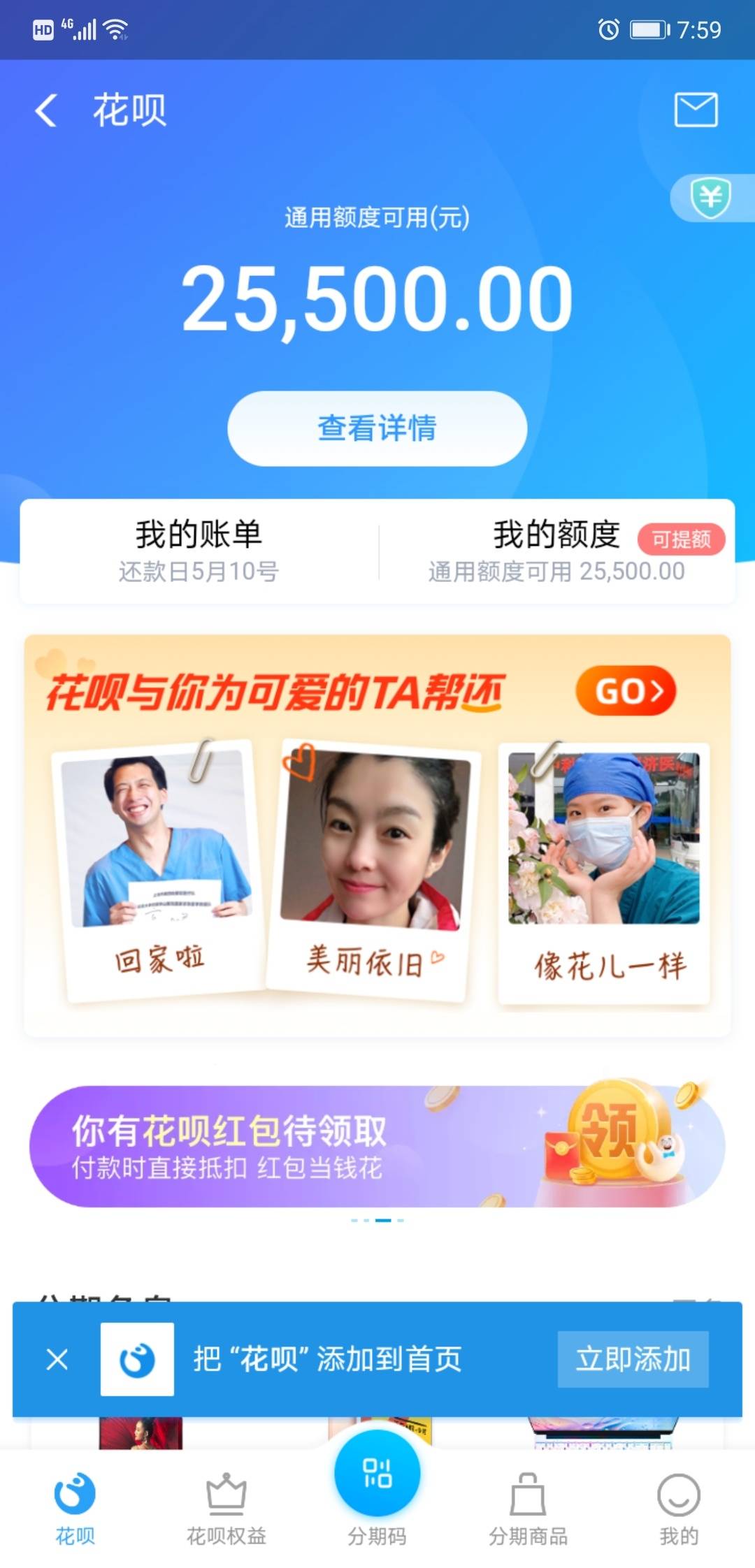Open the 分期码 QR code button
The width and height of the screenshot is (755, 1568).
coord(377,1476)
